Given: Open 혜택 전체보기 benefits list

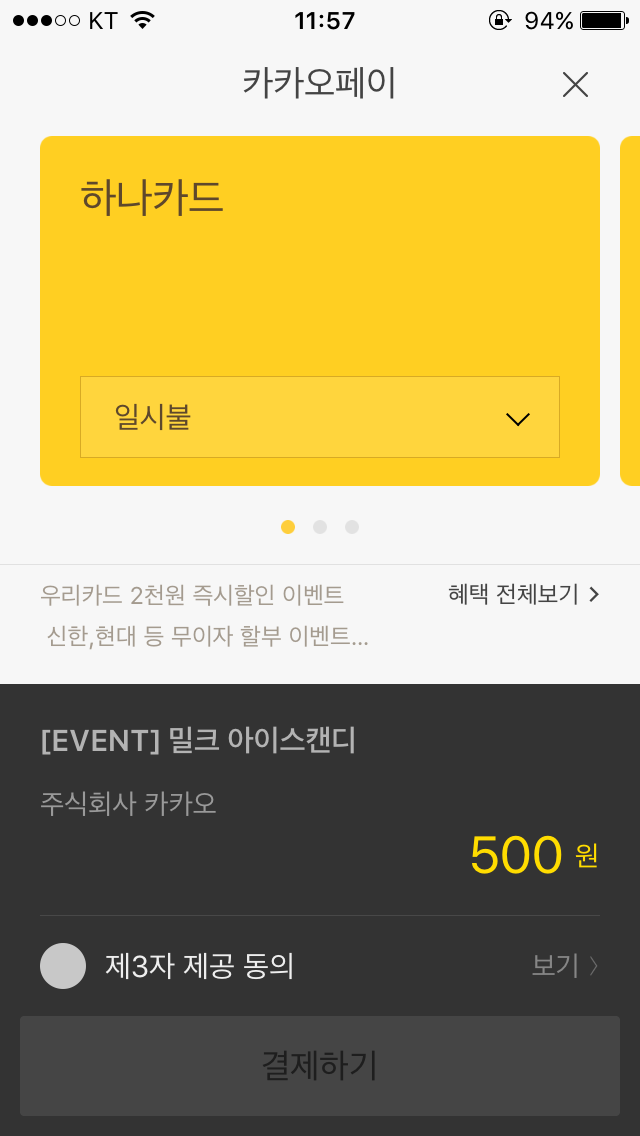Looking at the screenshot, I should (x=524, y=595).
